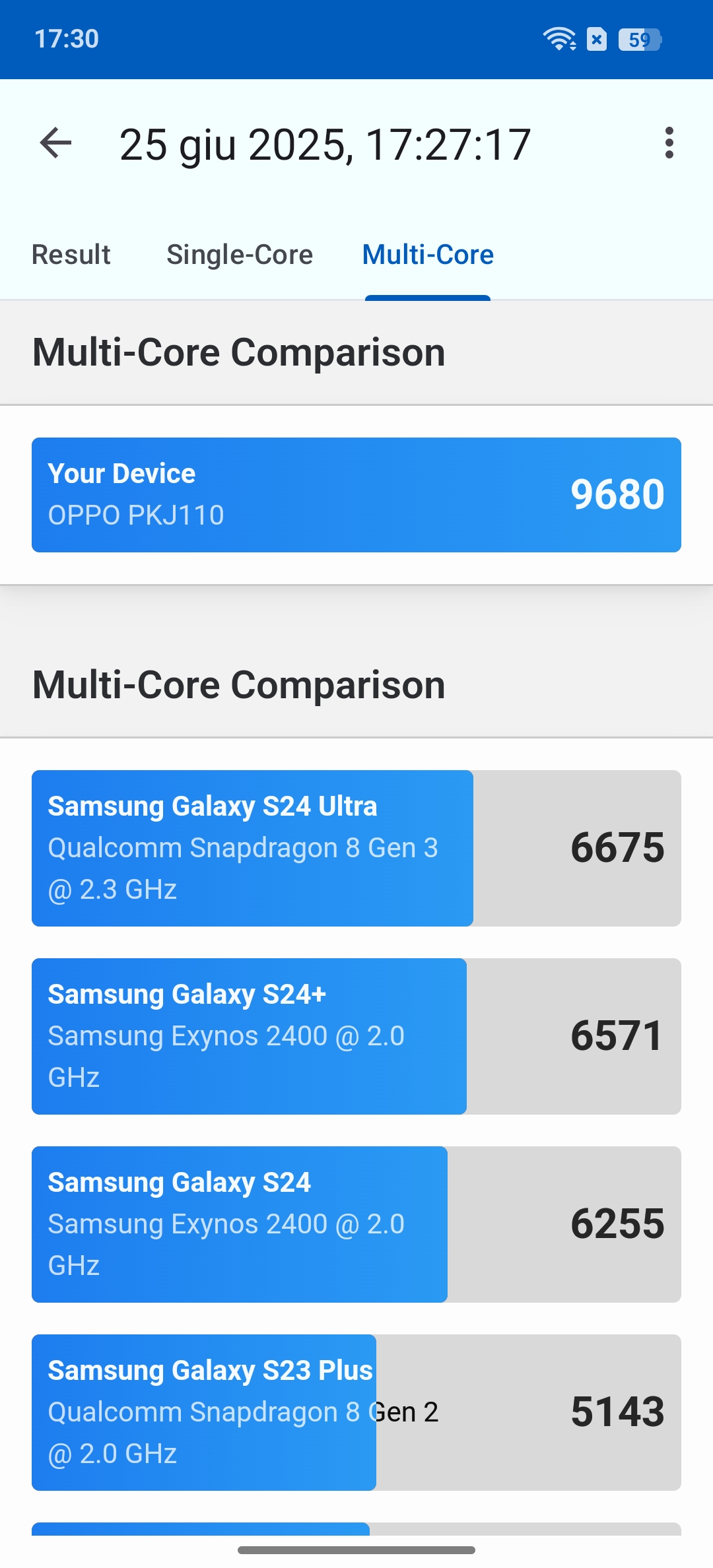Switch to the Result tab
713x1568 pixels.
[x=71, y=255]
